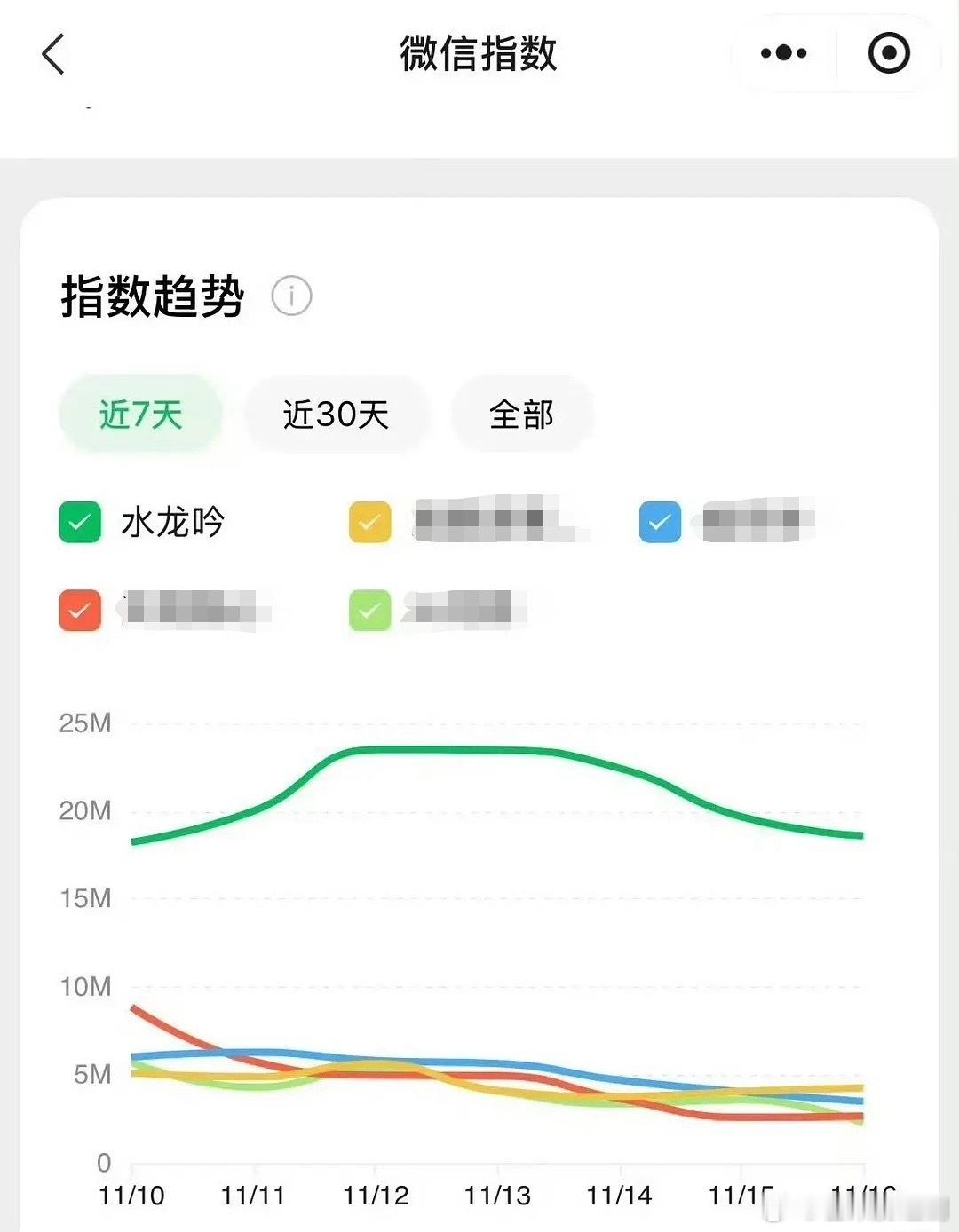Open the 指数趋势 info tooltip icon
Viewport: 959px width, 1232px height.
pos(291,296)
